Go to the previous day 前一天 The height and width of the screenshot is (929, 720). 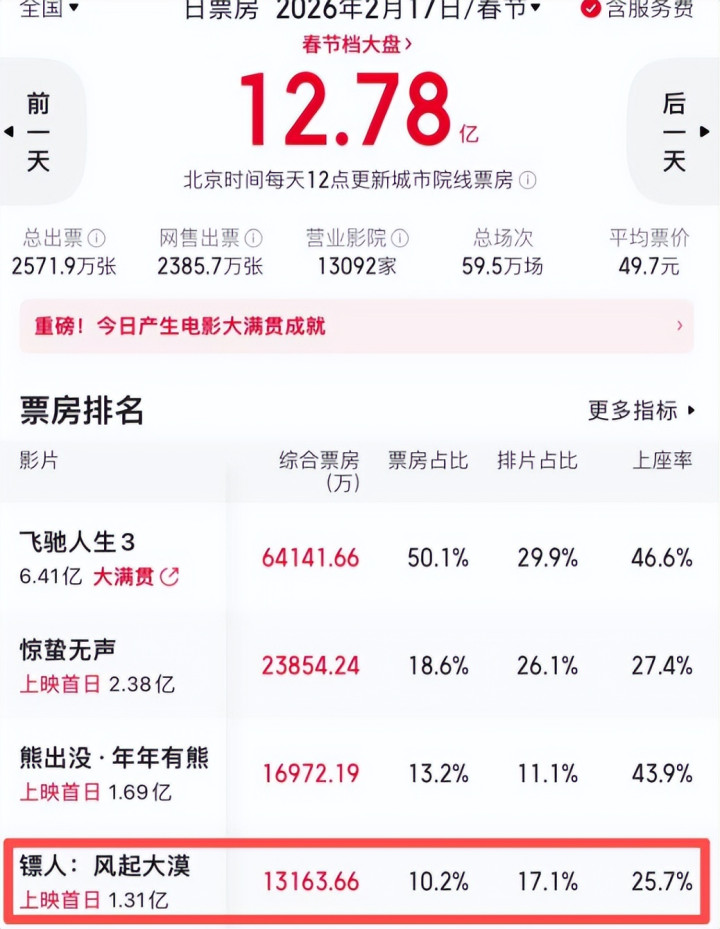[x=38, y=131]
